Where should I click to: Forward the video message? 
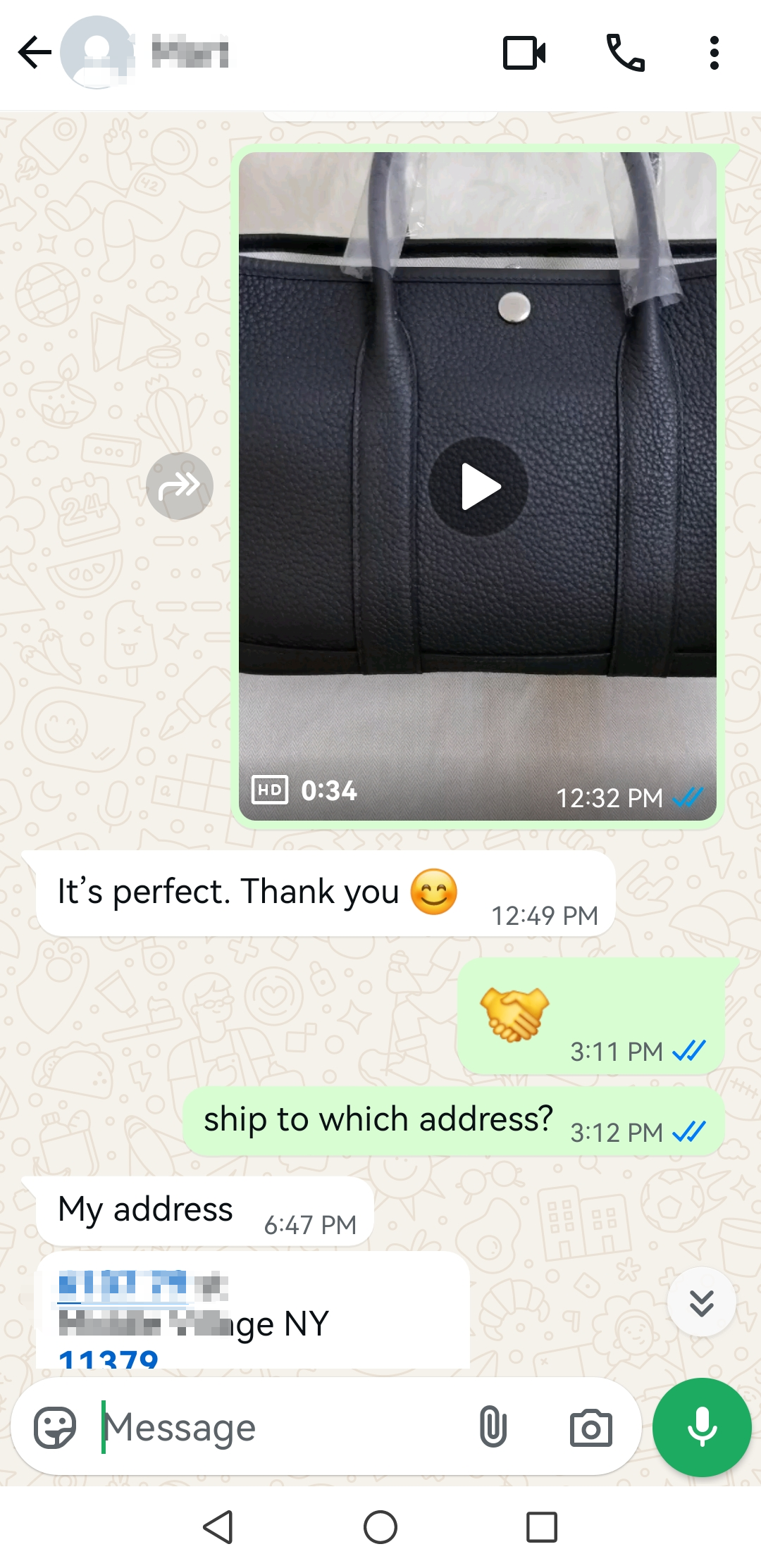click(180, 486)
